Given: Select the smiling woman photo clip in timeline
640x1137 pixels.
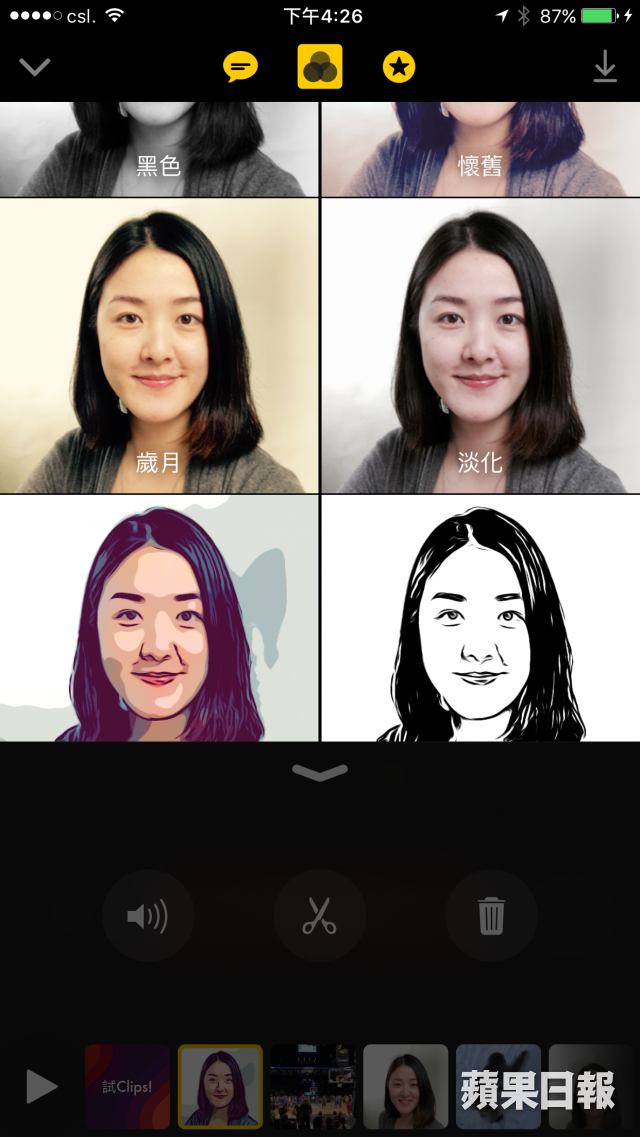Looking at the screenshot, I should 405,1086.
